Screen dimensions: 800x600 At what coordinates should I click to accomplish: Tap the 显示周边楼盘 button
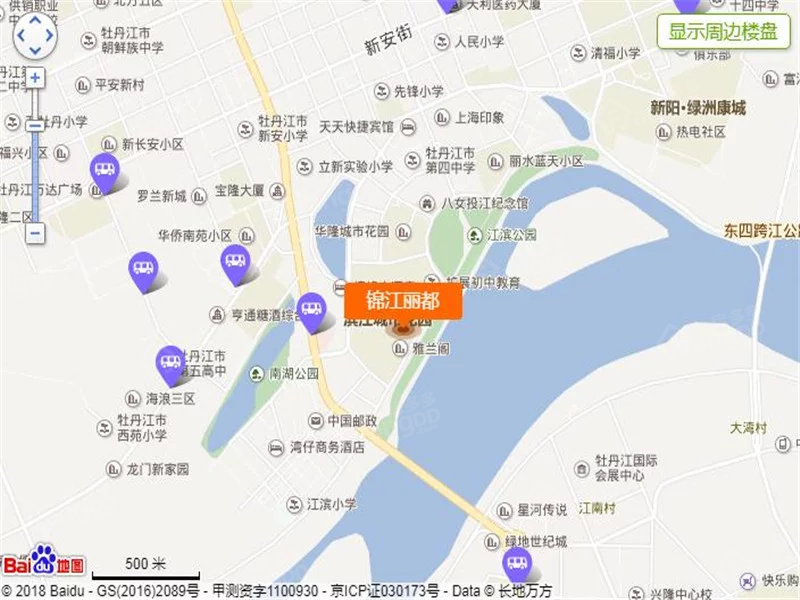coord(723,31)
